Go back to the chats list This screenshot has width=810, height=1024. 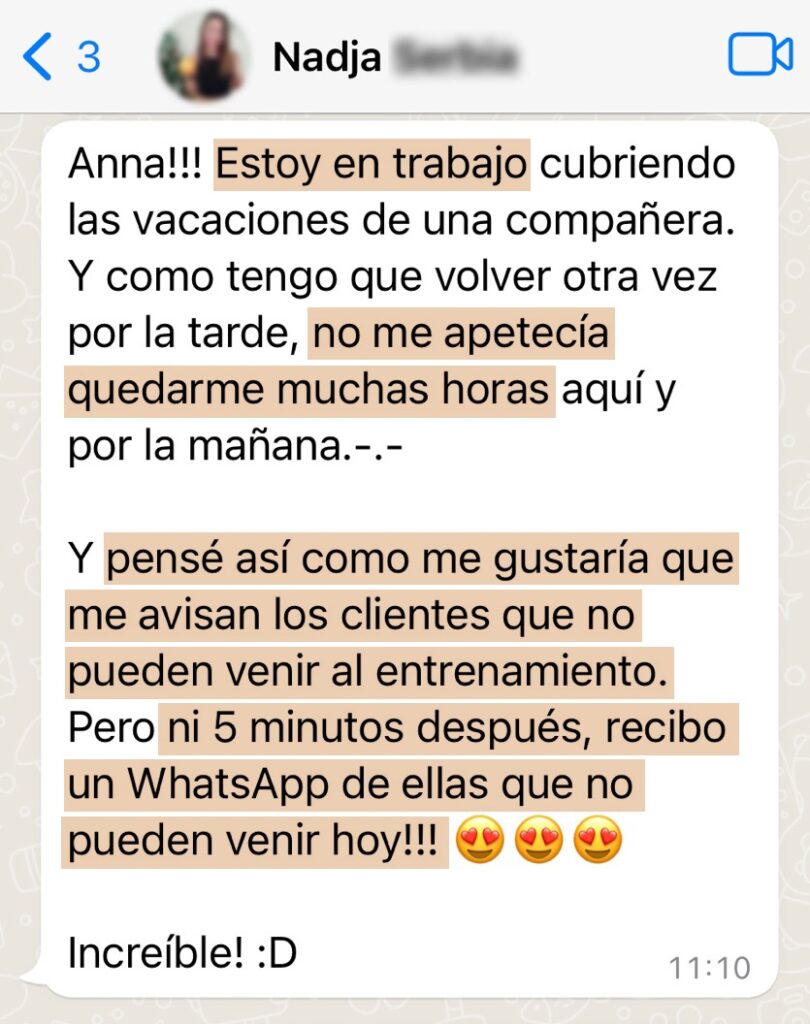point(40,57)
